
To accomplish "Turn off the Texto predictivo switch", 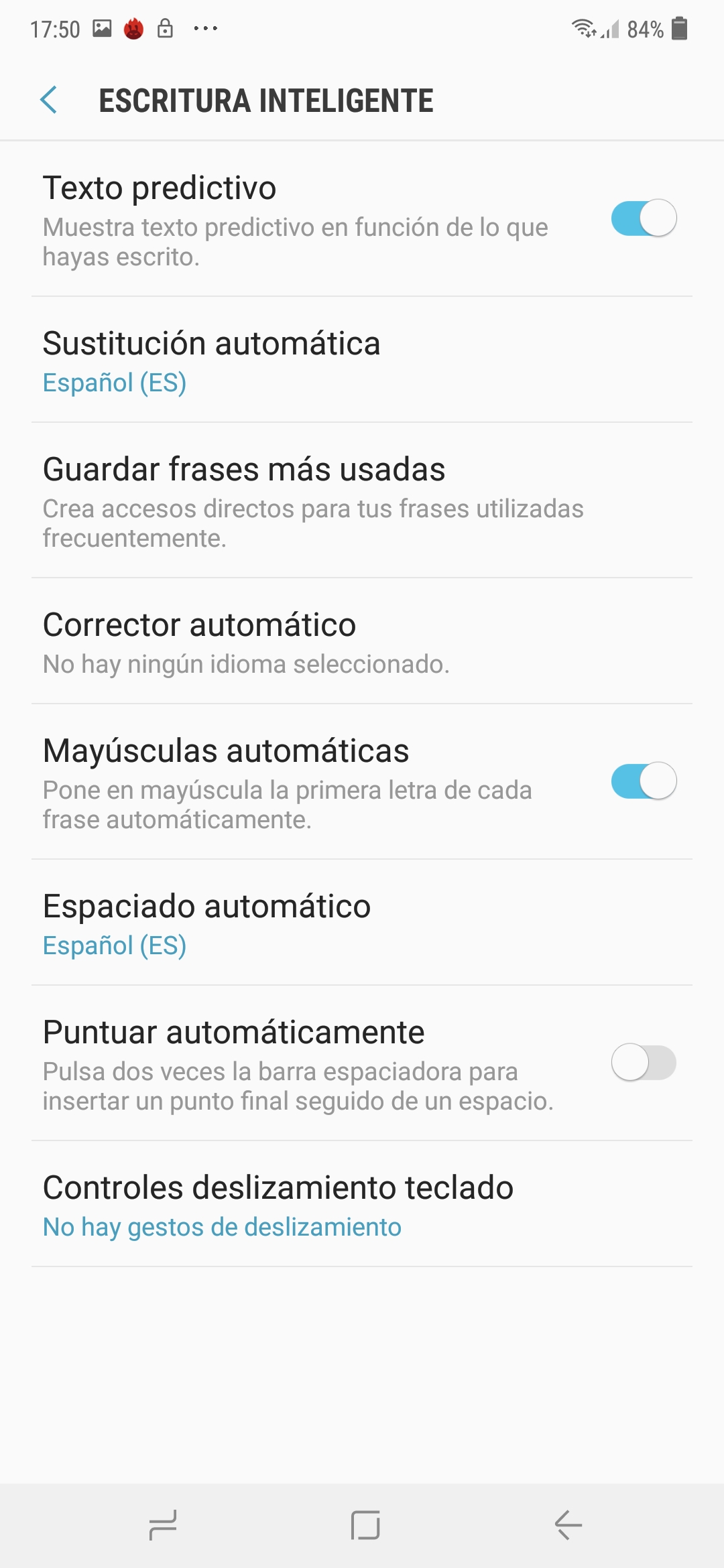I will click(644, 218).
